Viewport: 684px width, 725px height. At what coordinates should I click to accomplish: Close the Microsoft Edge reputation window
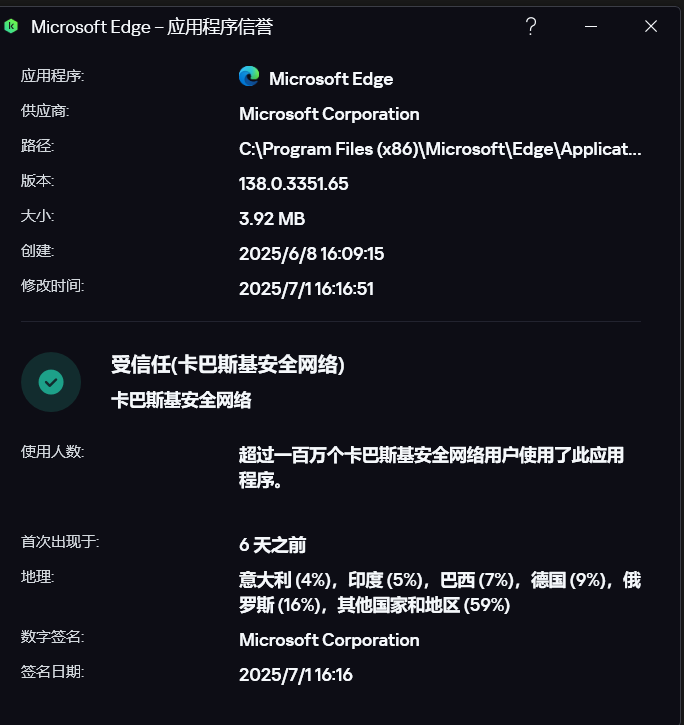(x=651, y=27)
